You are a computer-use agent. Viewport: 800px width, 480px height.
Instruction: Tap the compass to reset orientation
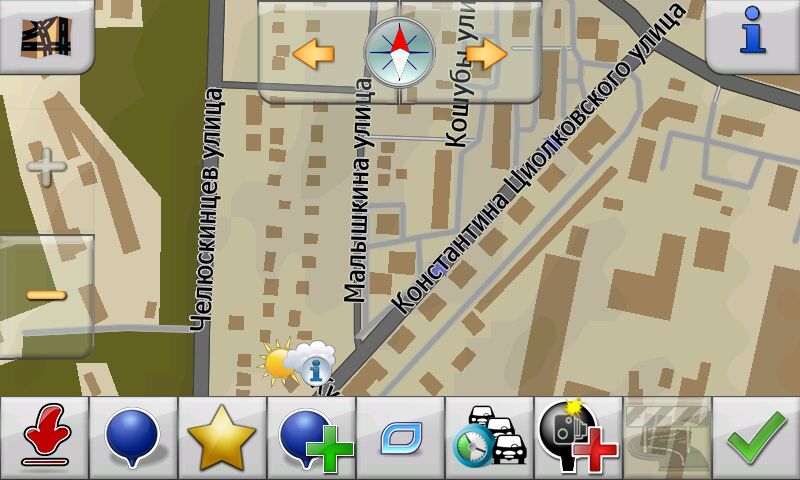(399, 53)
